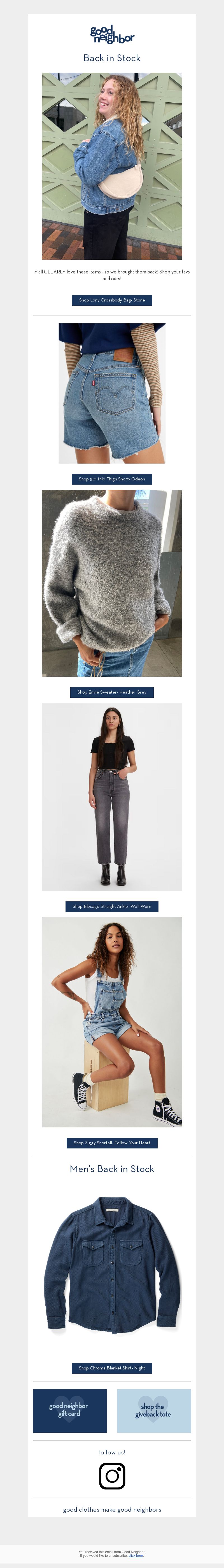This screenshot has height=1568, width=224.
Task: View the denim shortall product image
Action: (112, 1021)
